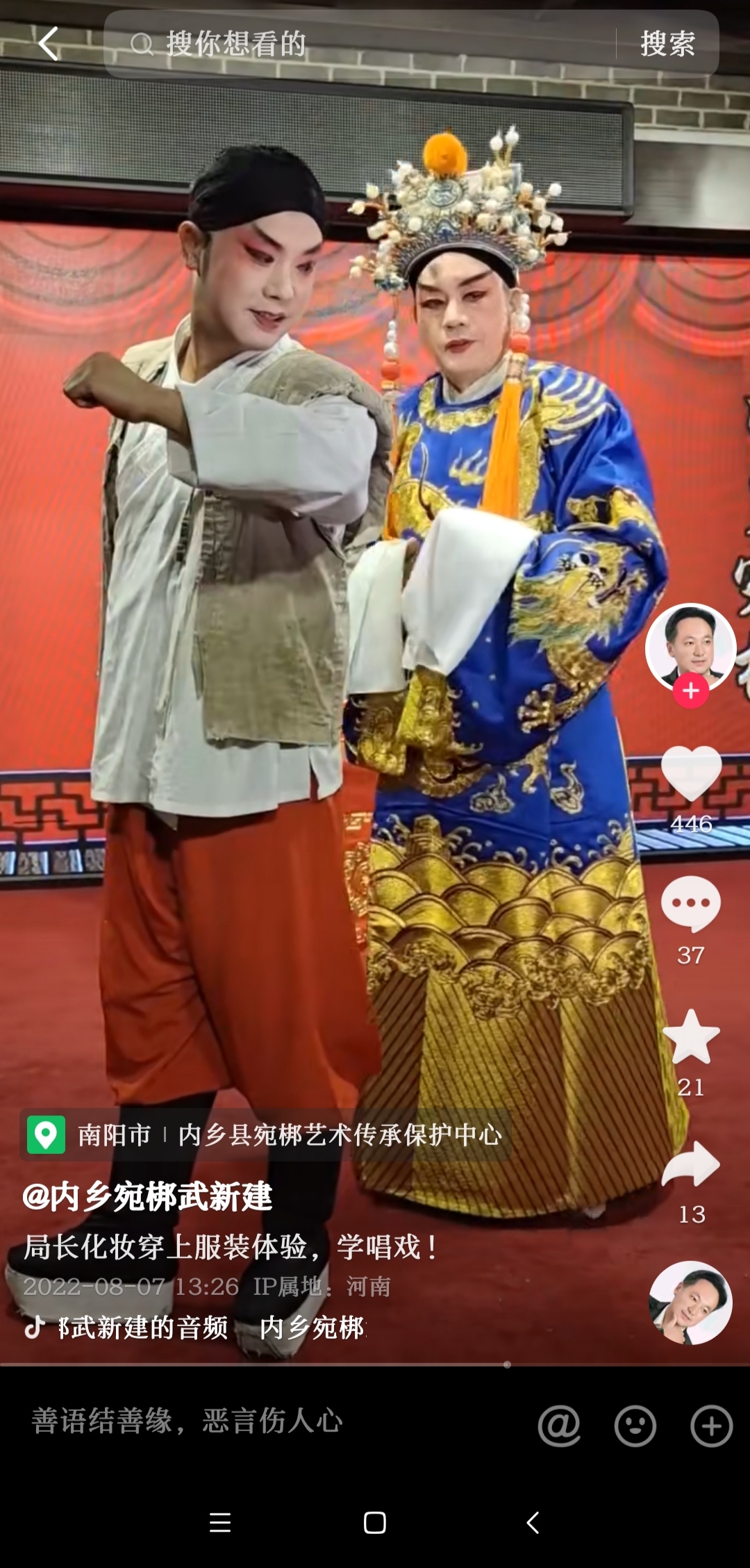Screen dimensions: 750x1568
Task: Tap the 搜你想看的 search field
Action: click(361, 44)
